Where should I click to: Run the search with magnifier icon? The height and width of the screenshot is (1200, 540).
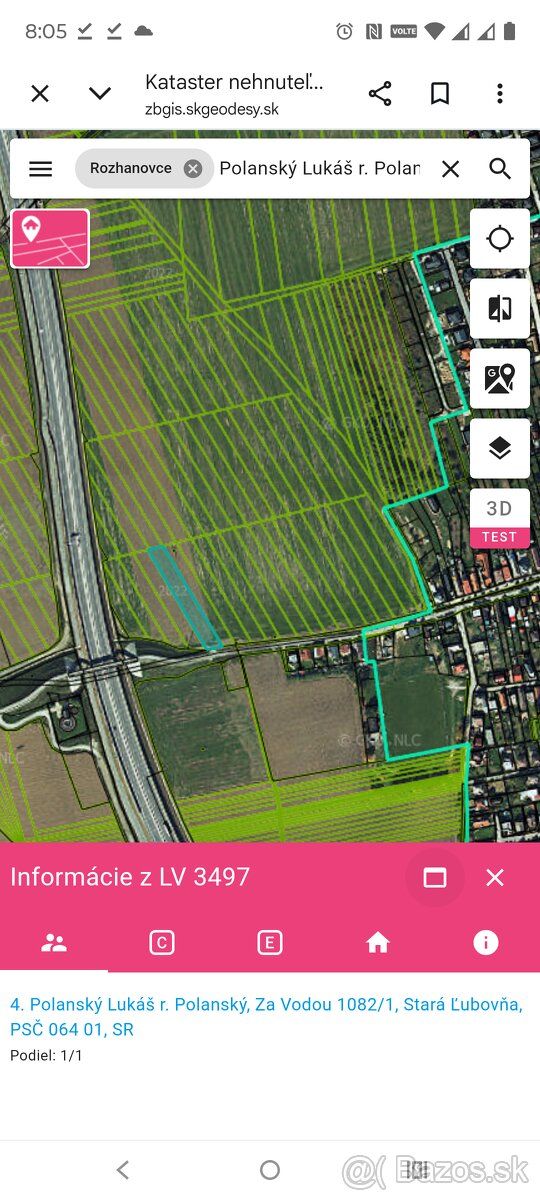click(x=501, y=169)
